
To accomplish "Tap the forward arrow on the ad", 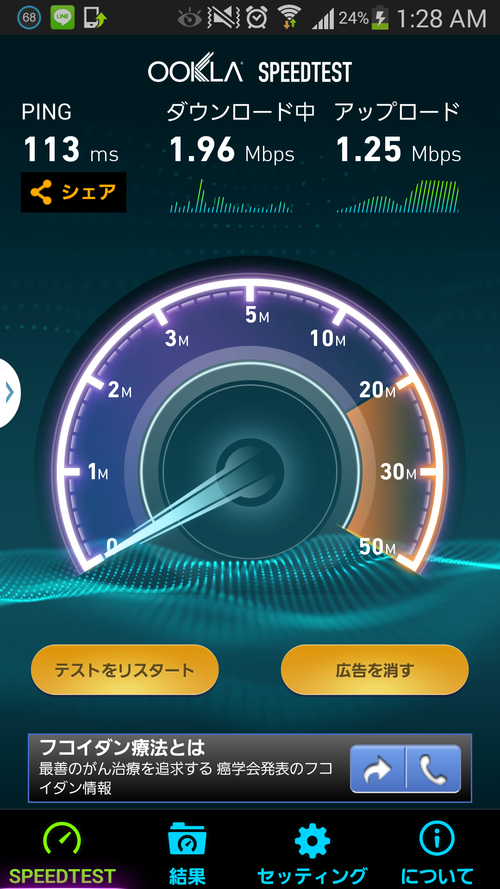I will click(x=378, y=769).
